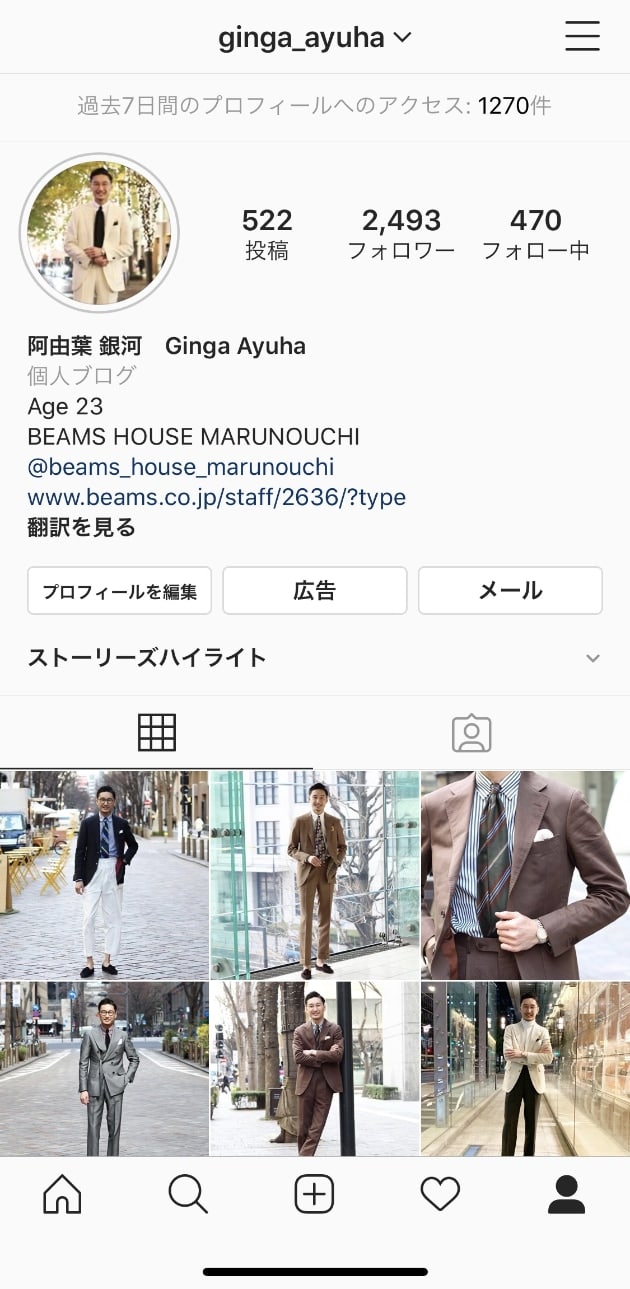Open the 470 フォロー中 list

(x=536, y=234)
